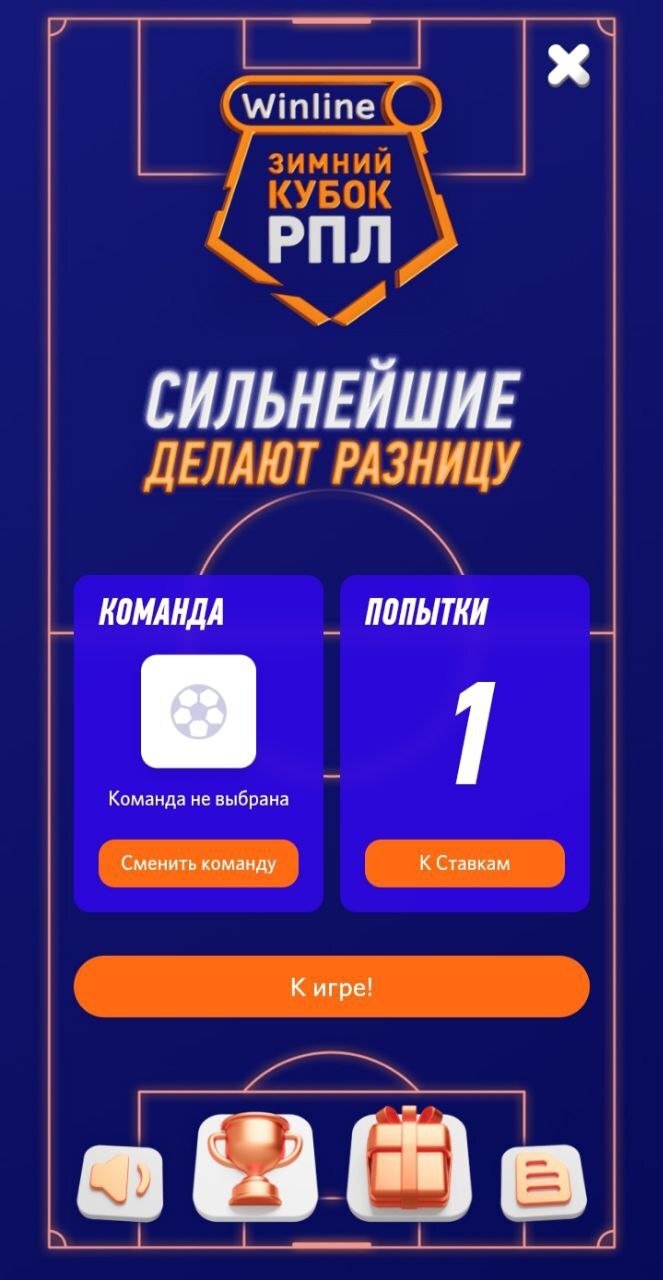Open the rules document icon

tap(541, 1183)
